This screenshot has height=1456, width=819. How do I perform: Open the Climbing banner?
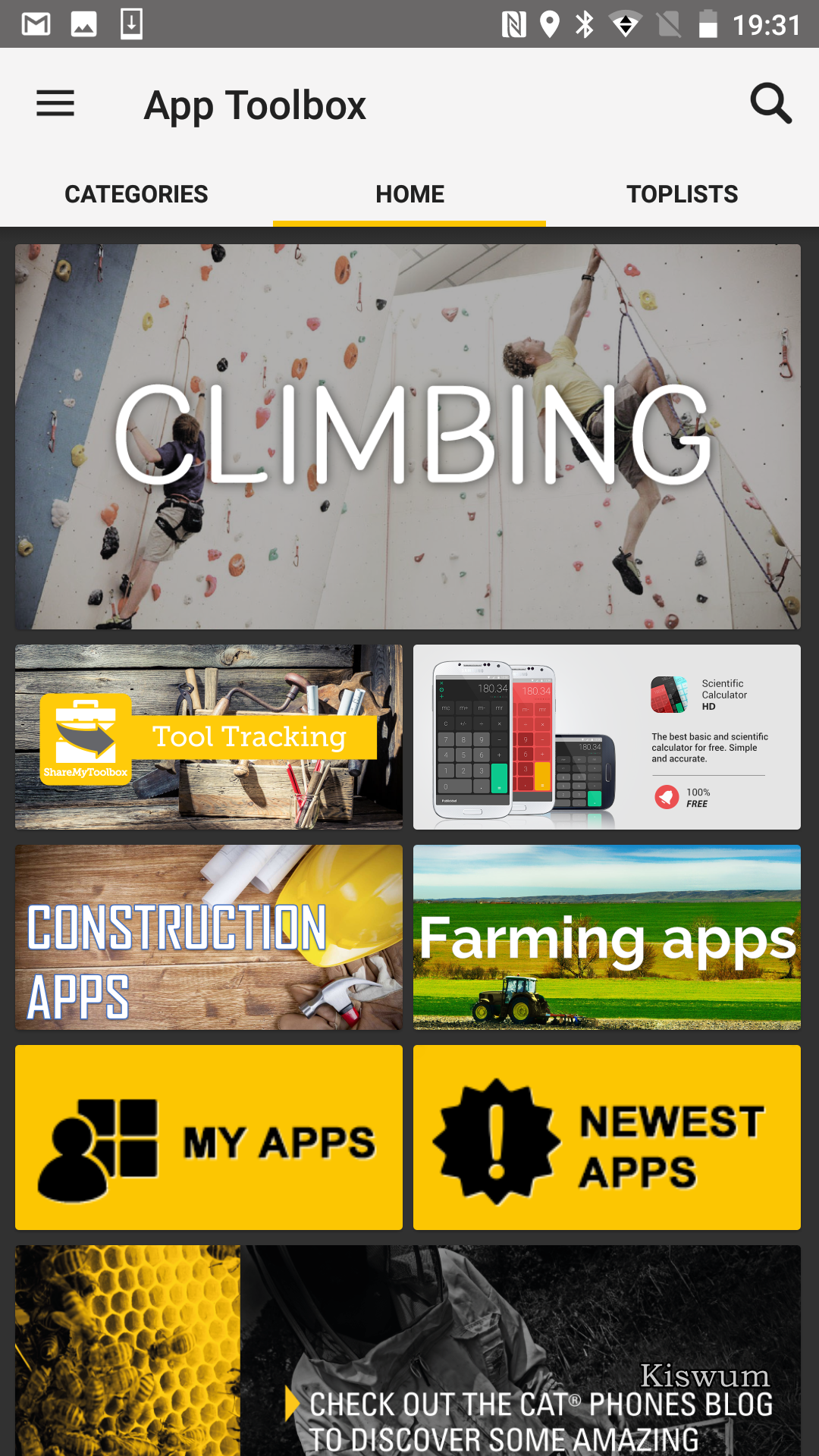coord(408,437)
